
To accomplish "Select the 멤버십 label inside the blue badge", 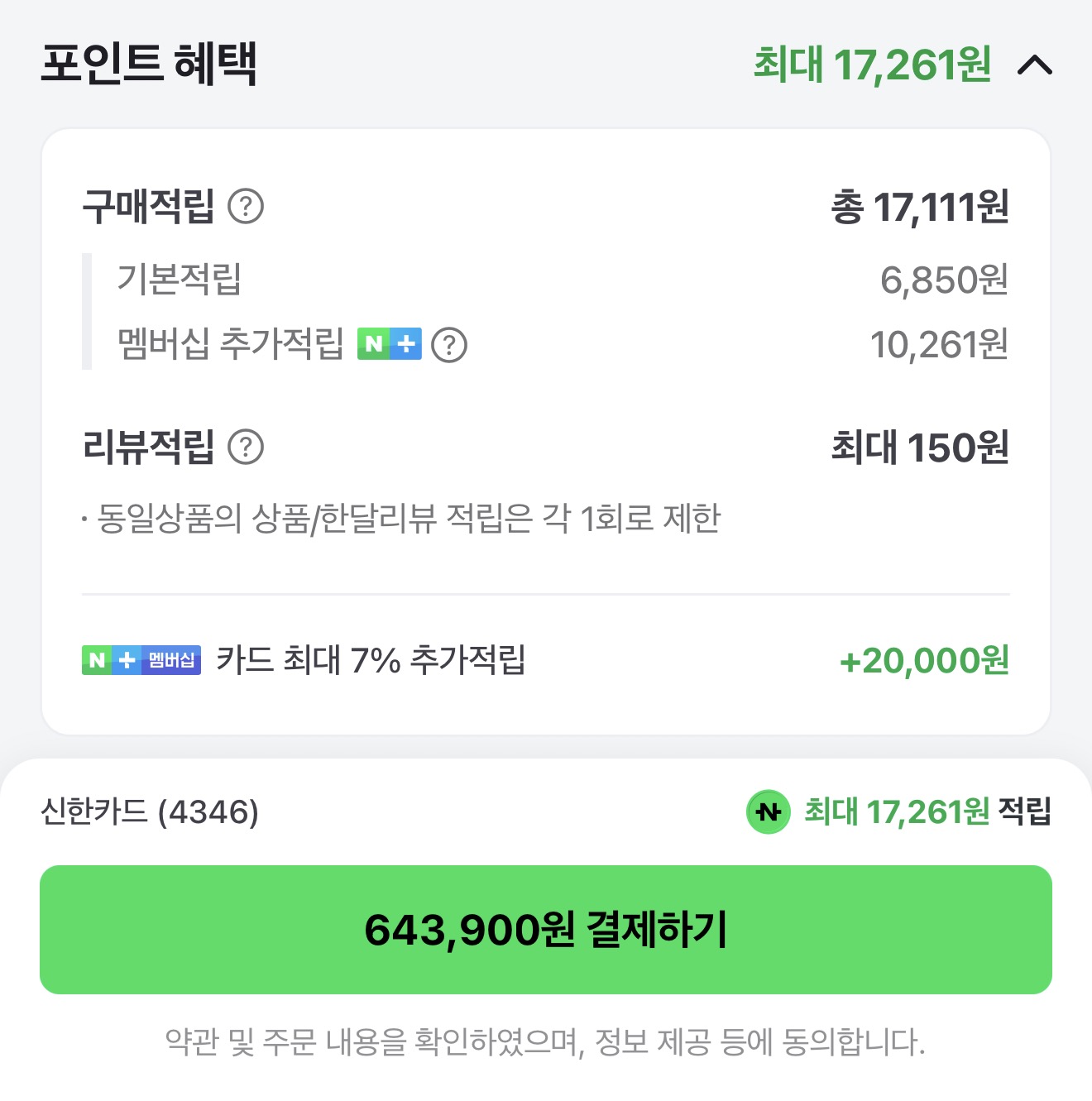I will coord(171,660).
